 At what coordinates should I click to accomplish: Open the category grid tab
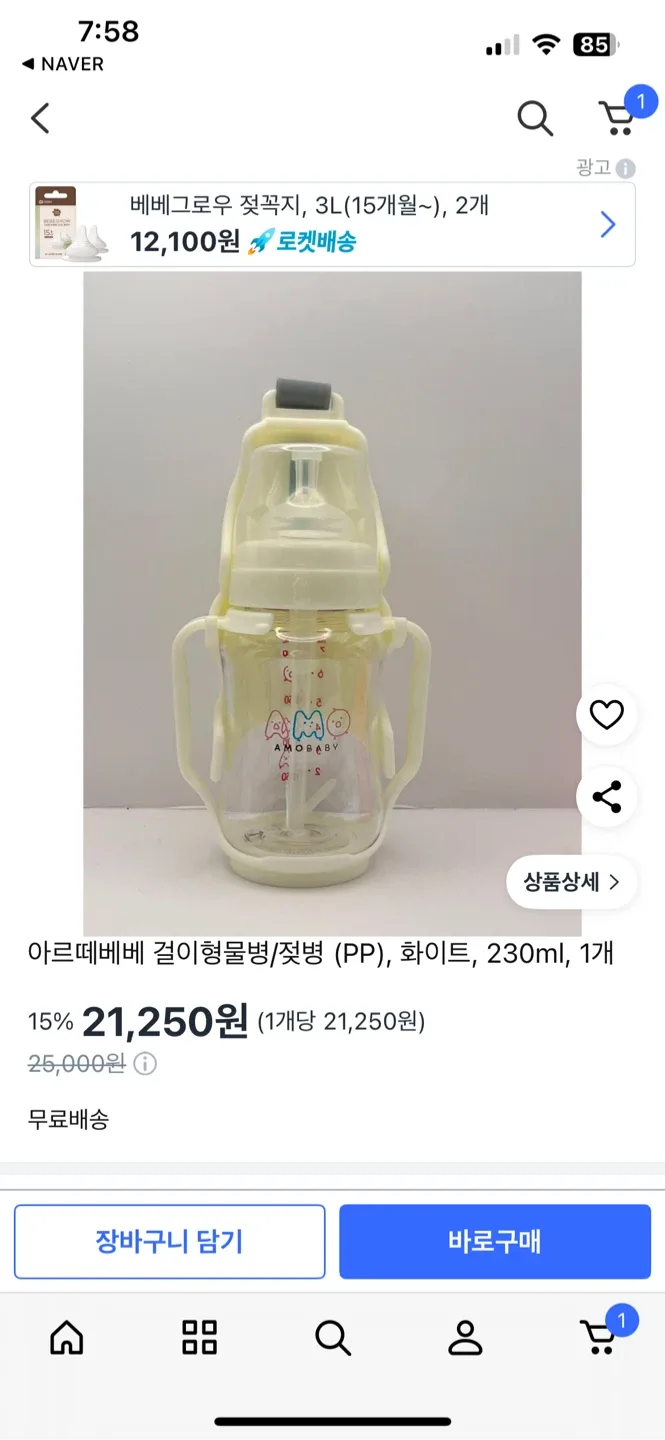point(199,1337)
